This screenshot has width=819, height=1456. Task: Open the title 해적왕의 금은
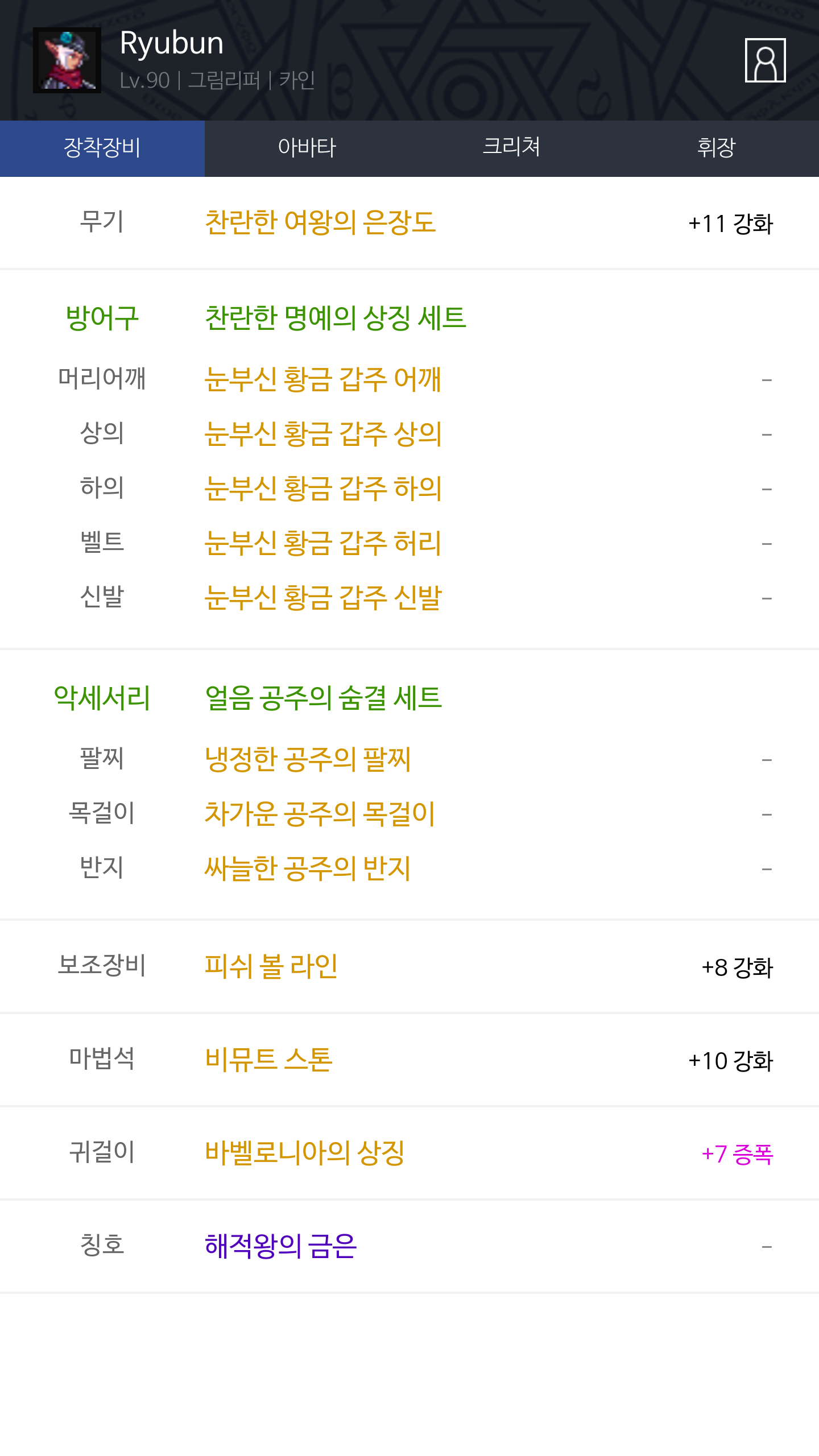[280, 1246]
